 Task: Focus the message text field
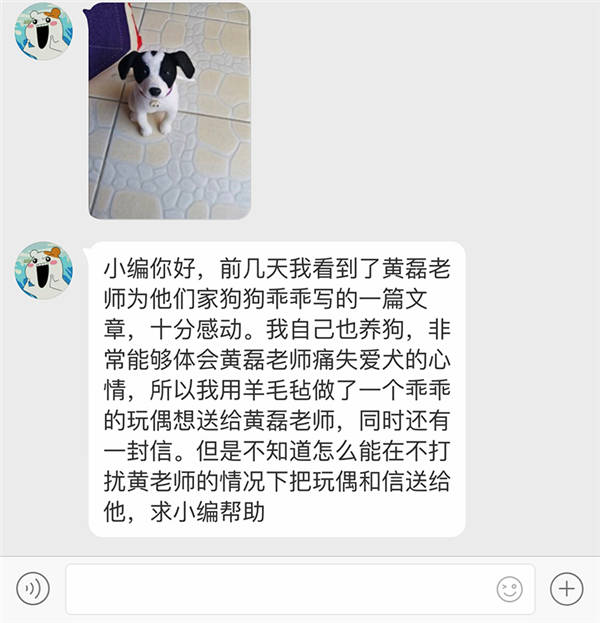(280, 589)
